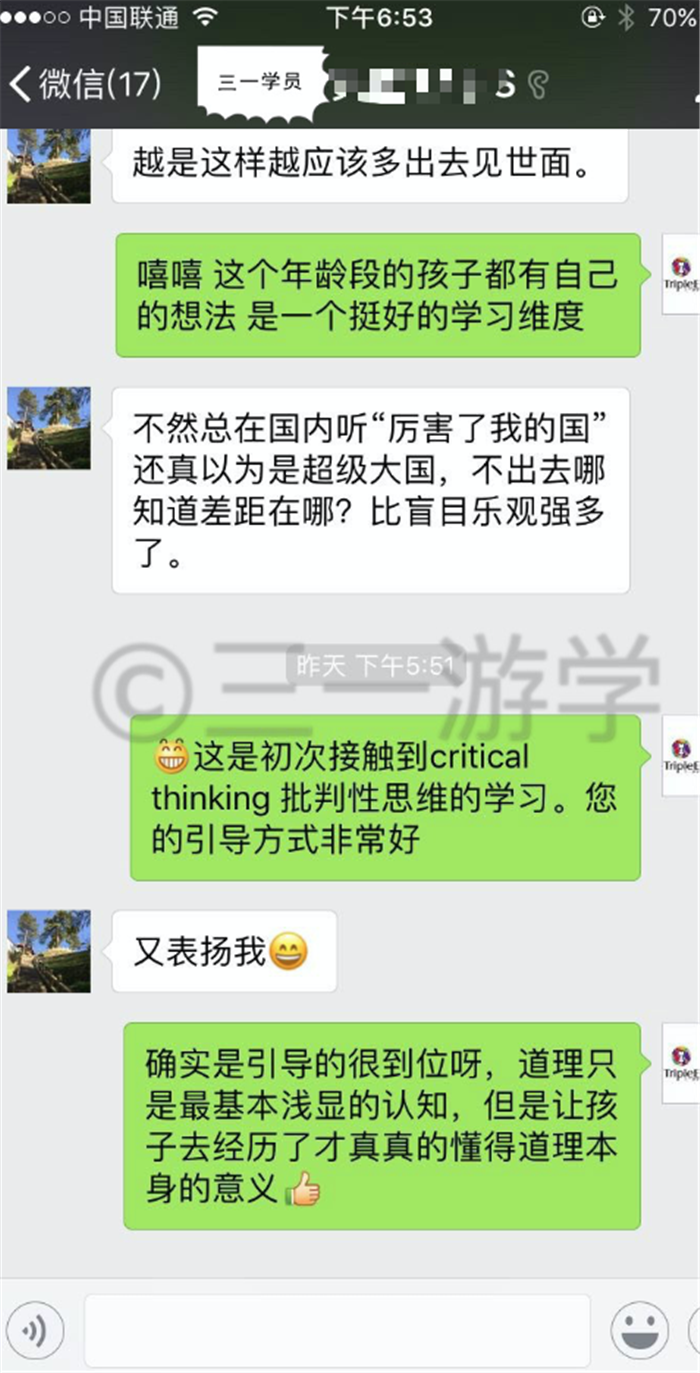Switch to voice message input

(x=33, y=1330)
